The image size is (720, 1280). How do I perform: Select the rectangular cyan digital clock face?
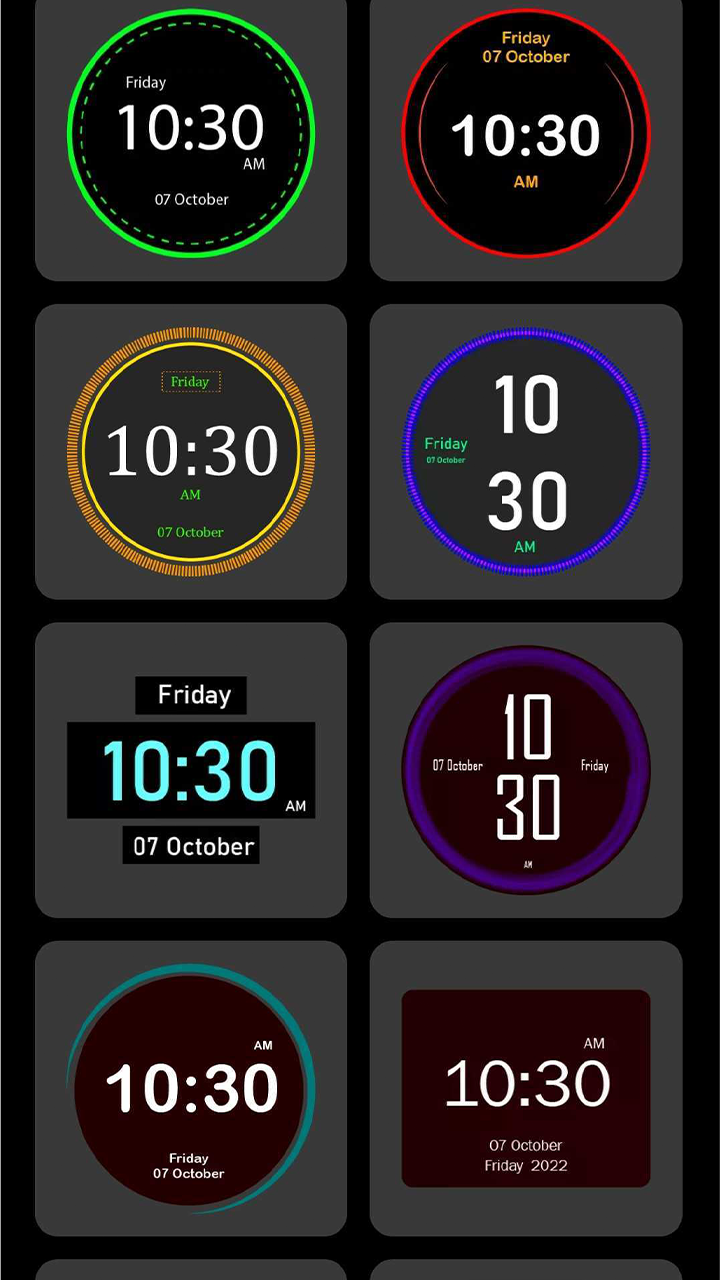191,770
